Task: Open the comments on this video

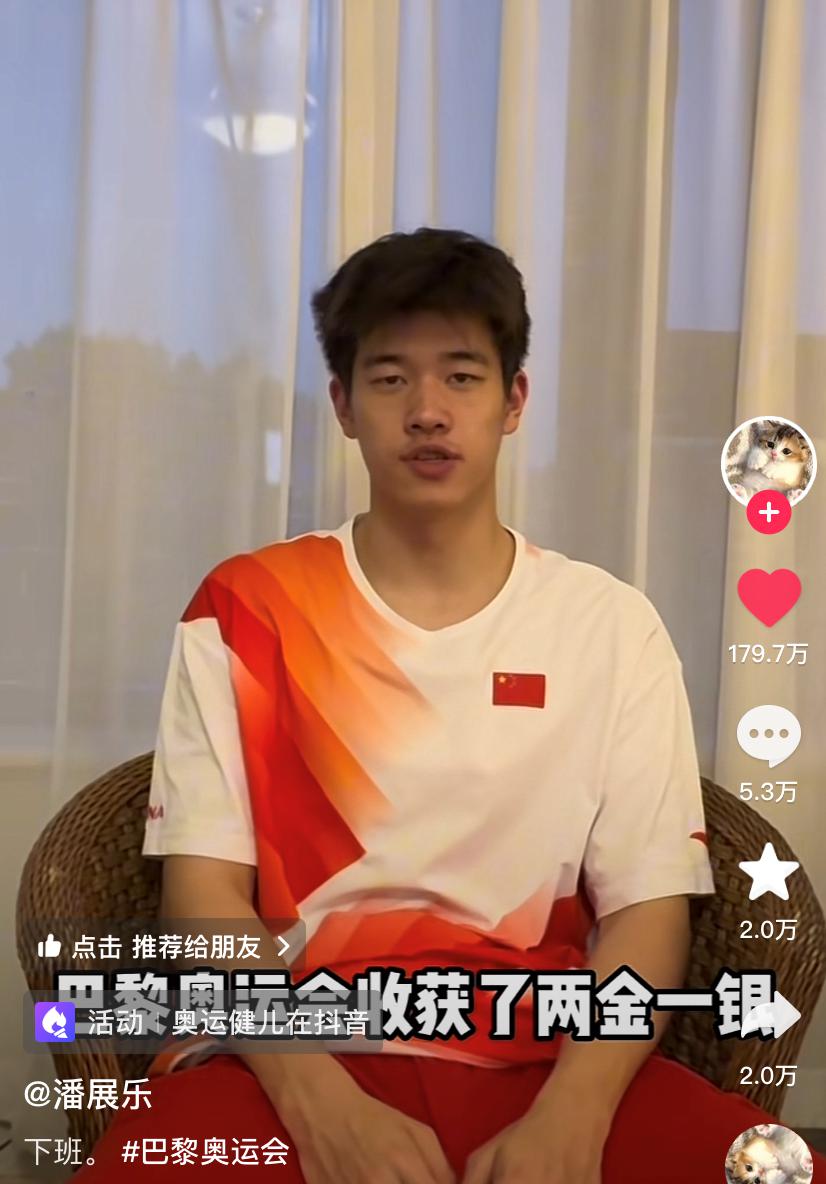Action: (768, 737)
